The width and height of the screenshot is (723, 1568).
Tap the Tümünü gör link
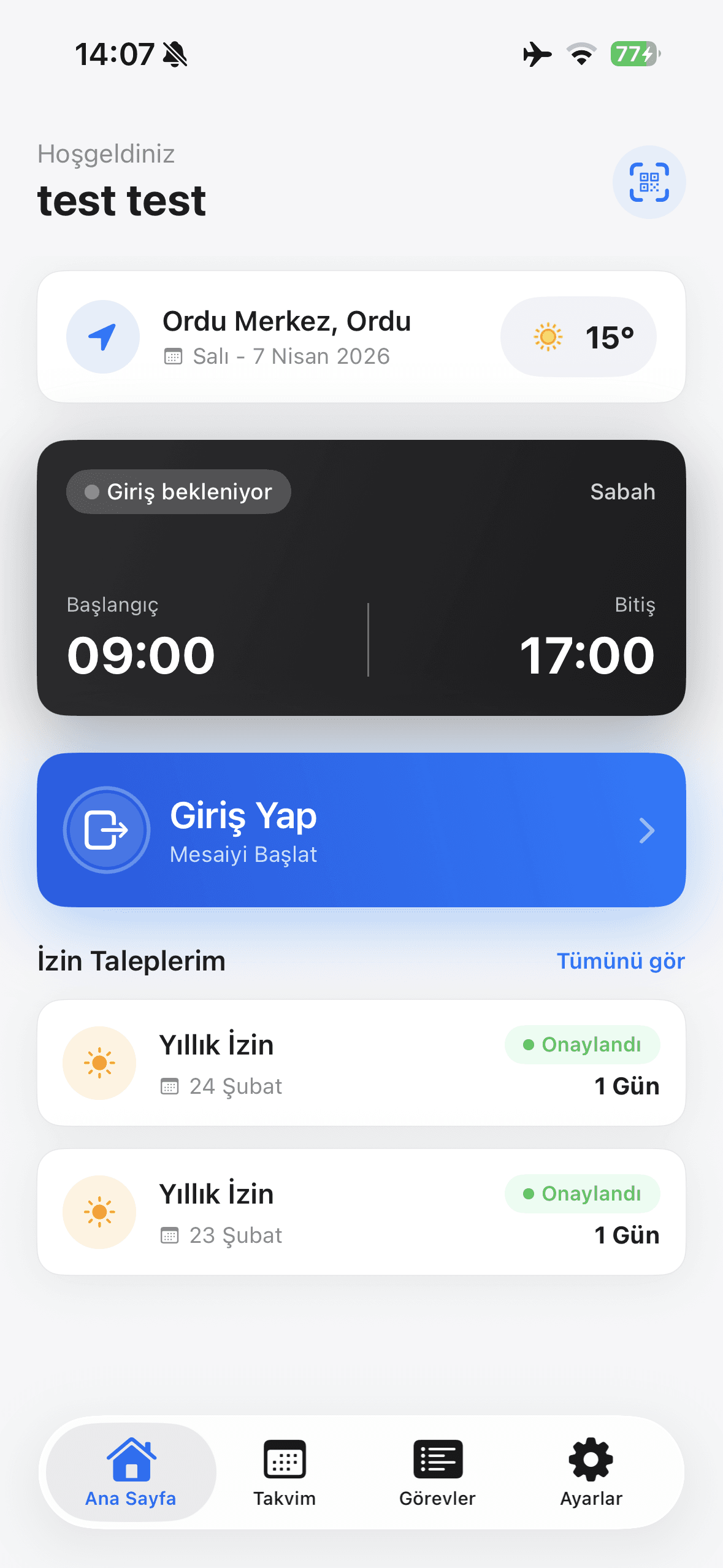click(x=620, y=961)
